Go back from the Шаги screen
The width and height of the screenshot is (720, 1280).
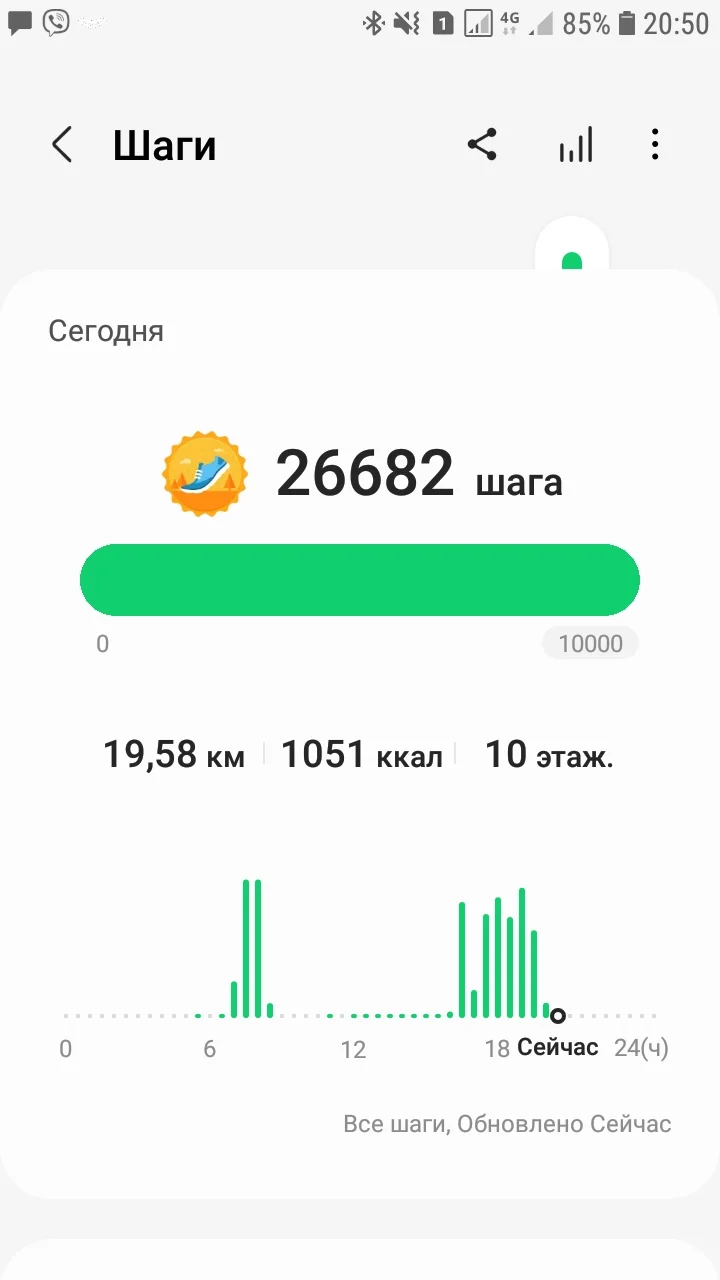[62, 145]
